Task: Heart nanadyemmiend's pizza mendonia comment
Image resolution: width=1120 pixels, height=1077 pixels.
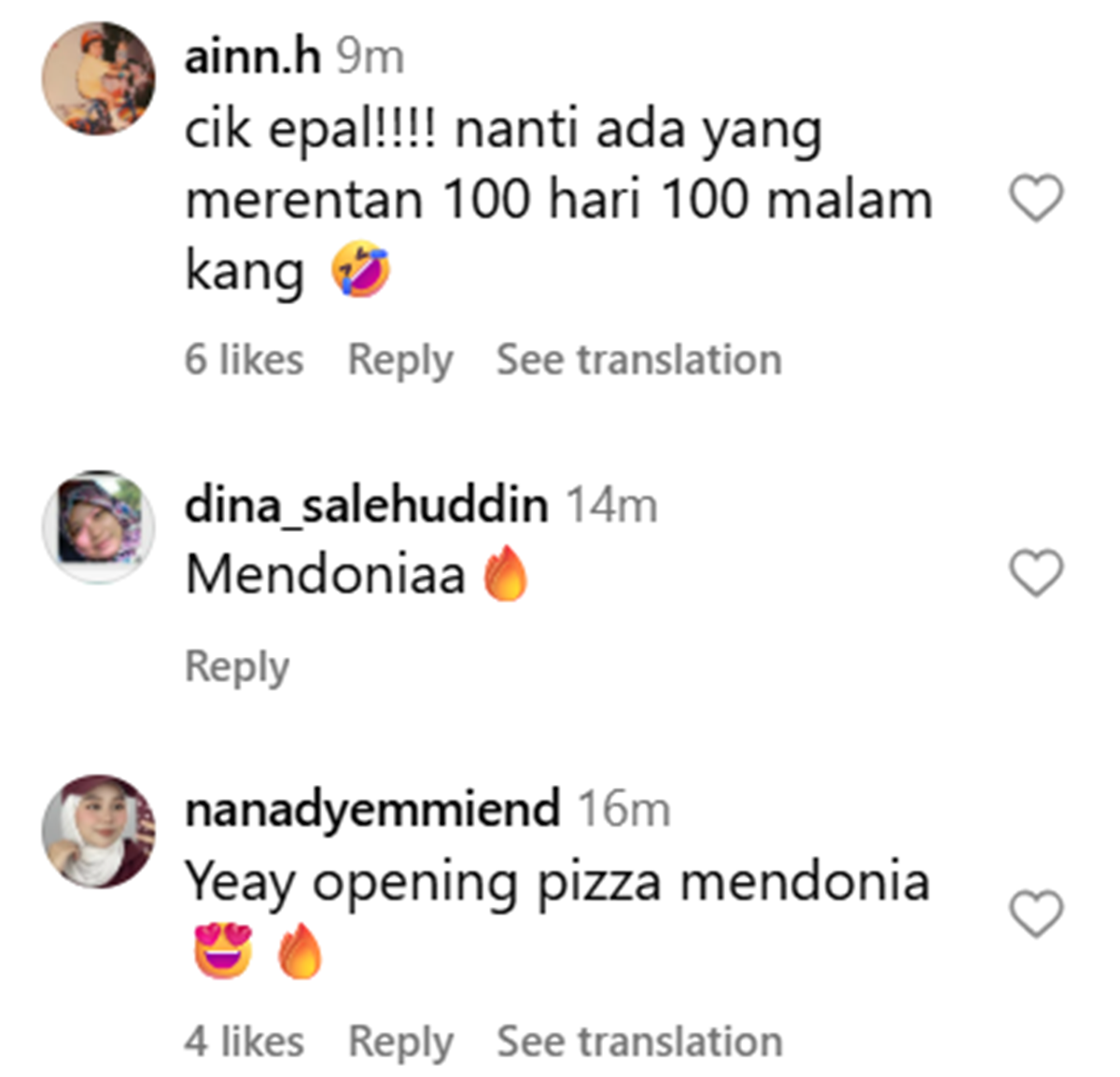Action: pyautogui.click(x=1036, y=913)
